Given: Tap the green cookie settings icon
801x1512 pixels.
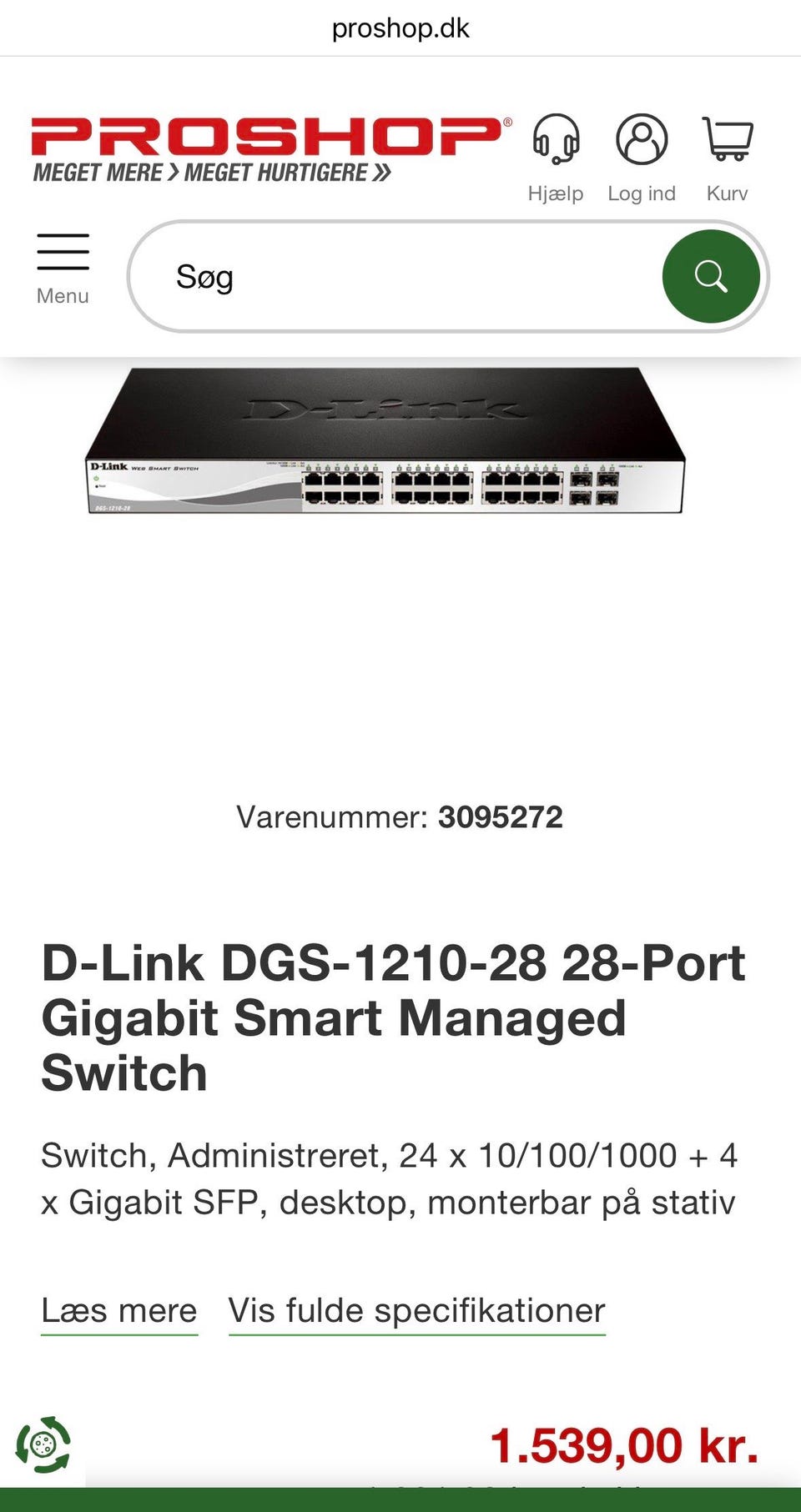Looking at the screenshot, I should (x=43, y=1444).
